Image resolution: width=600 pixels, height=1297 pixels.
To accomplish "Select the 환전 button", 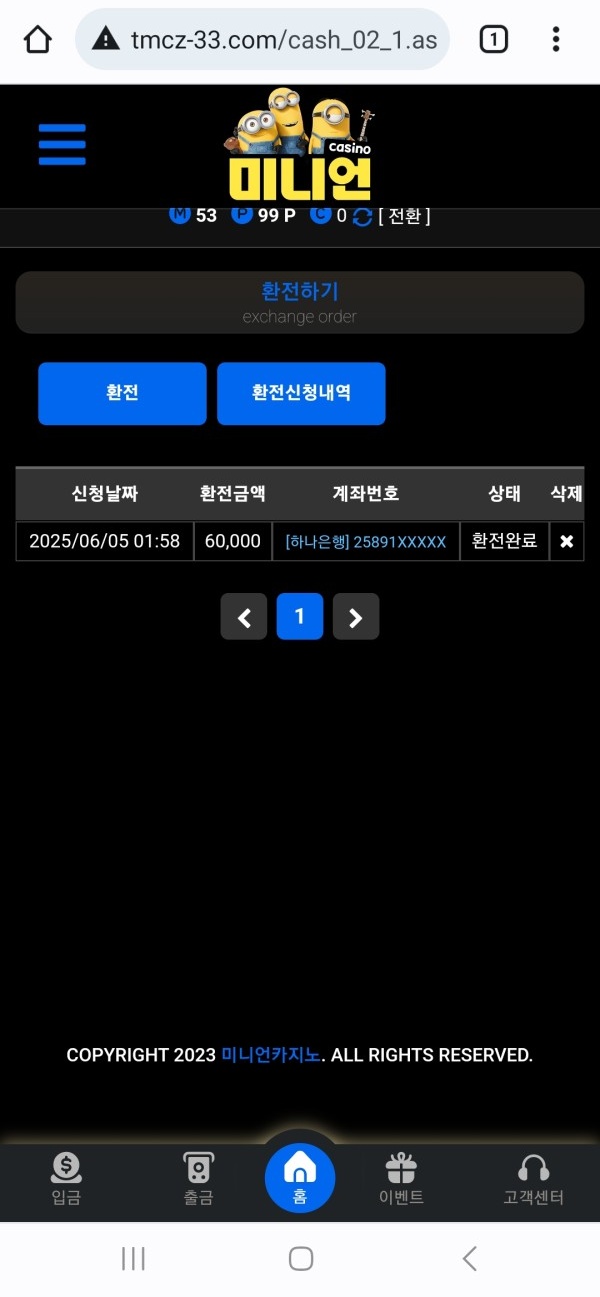I will point(122,393).
